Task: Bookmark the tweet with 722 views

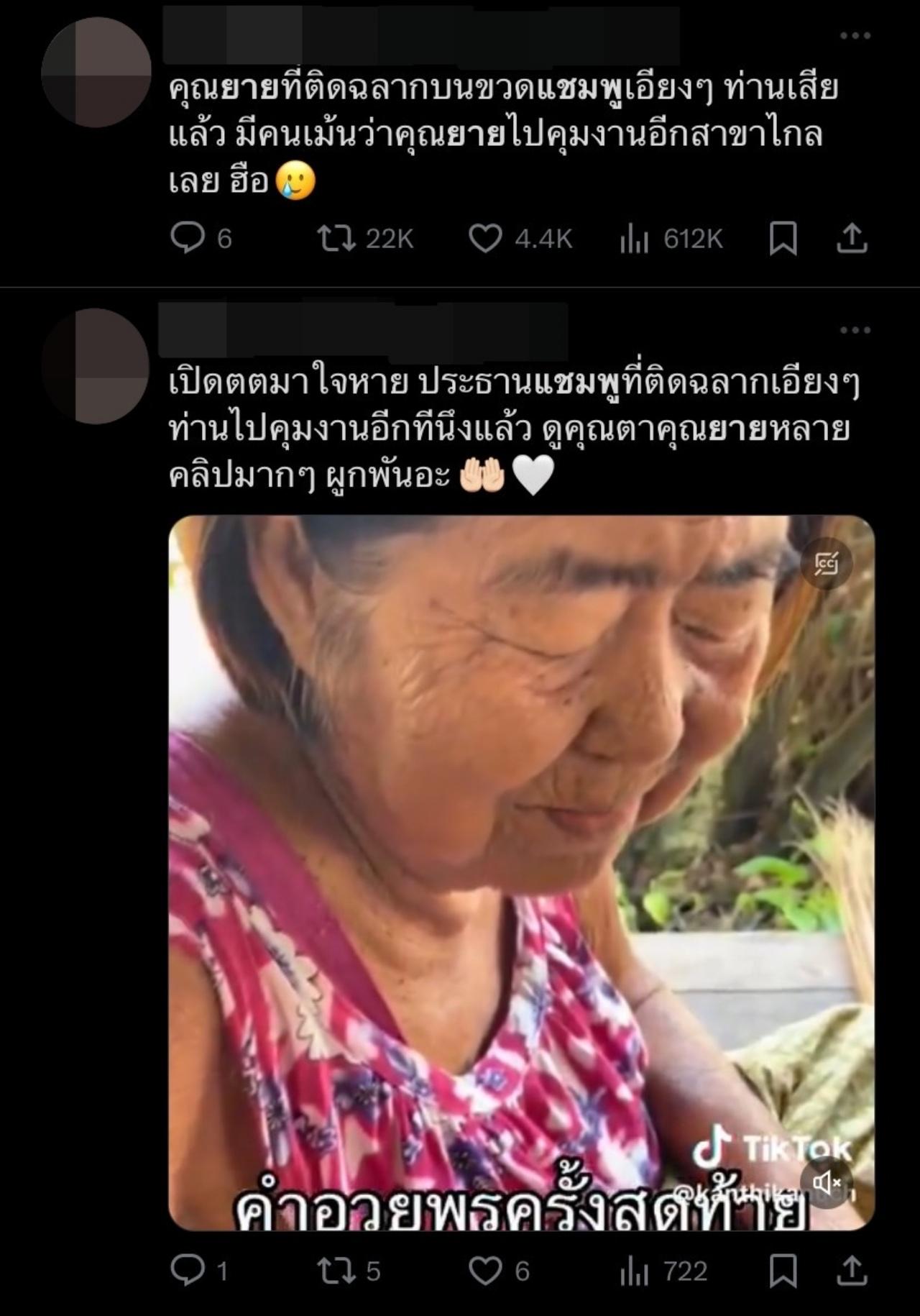Action: pos(783,1271)
